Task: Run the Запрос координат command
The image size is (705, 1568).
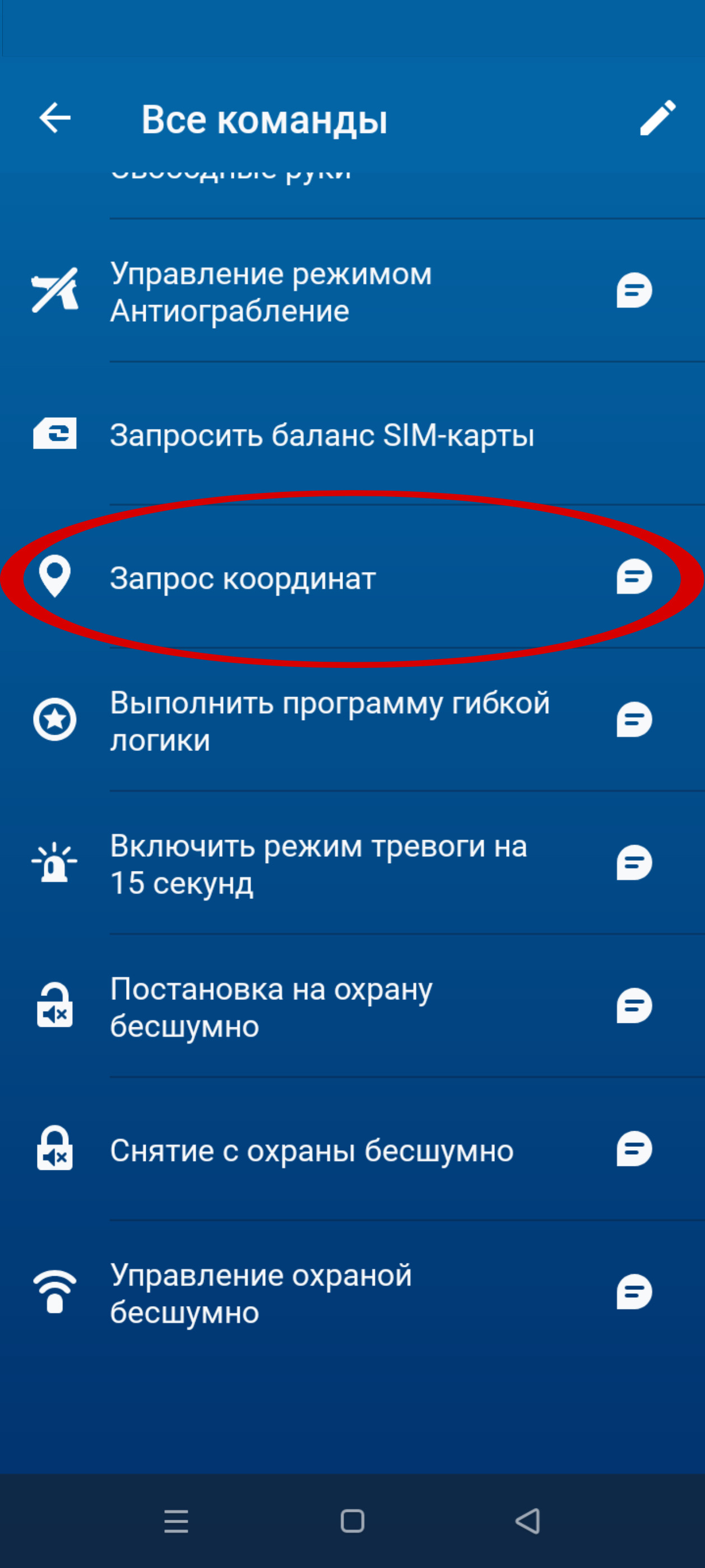Action: click(243, 578)
